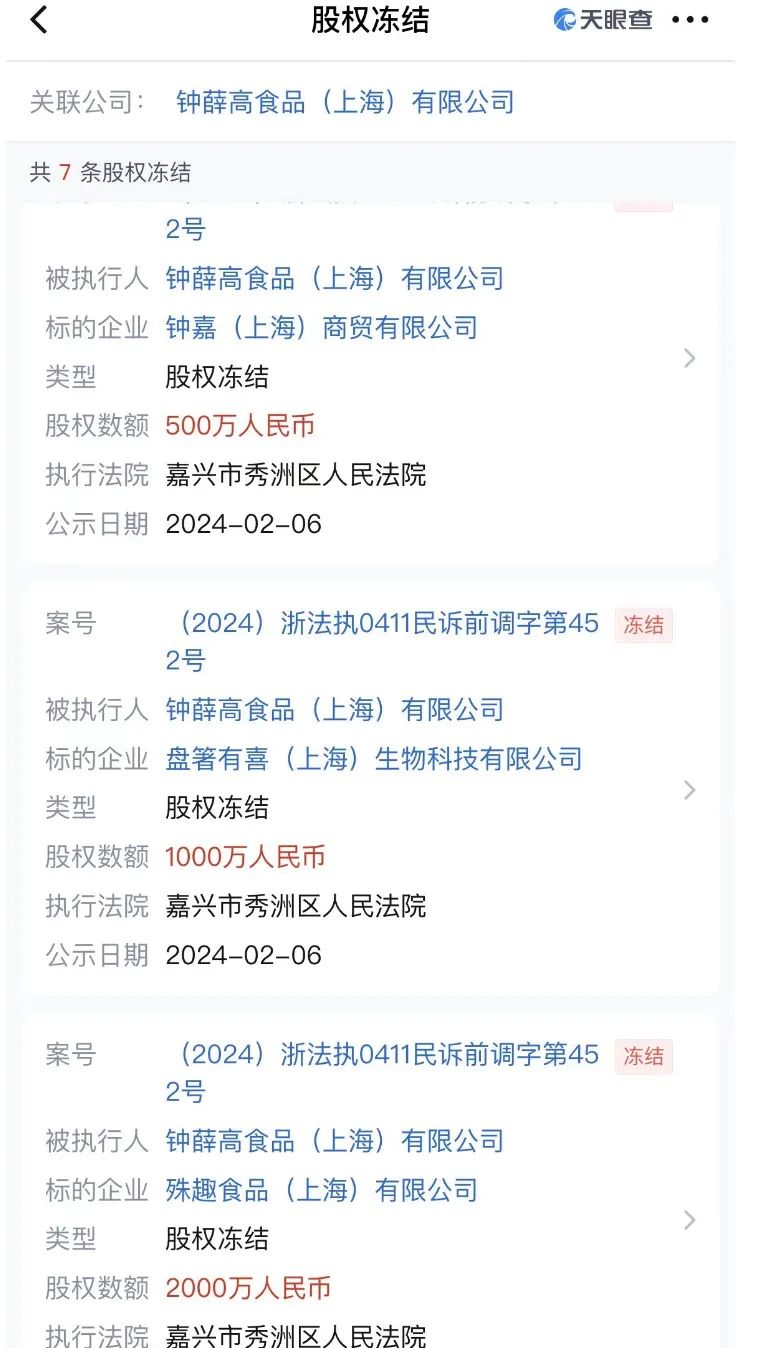Open the 500万人民币 freeze record chevron
Image resolution: width=772 pixels, height=1348 pixels.
pyautogui.click(x=689, y=358)
